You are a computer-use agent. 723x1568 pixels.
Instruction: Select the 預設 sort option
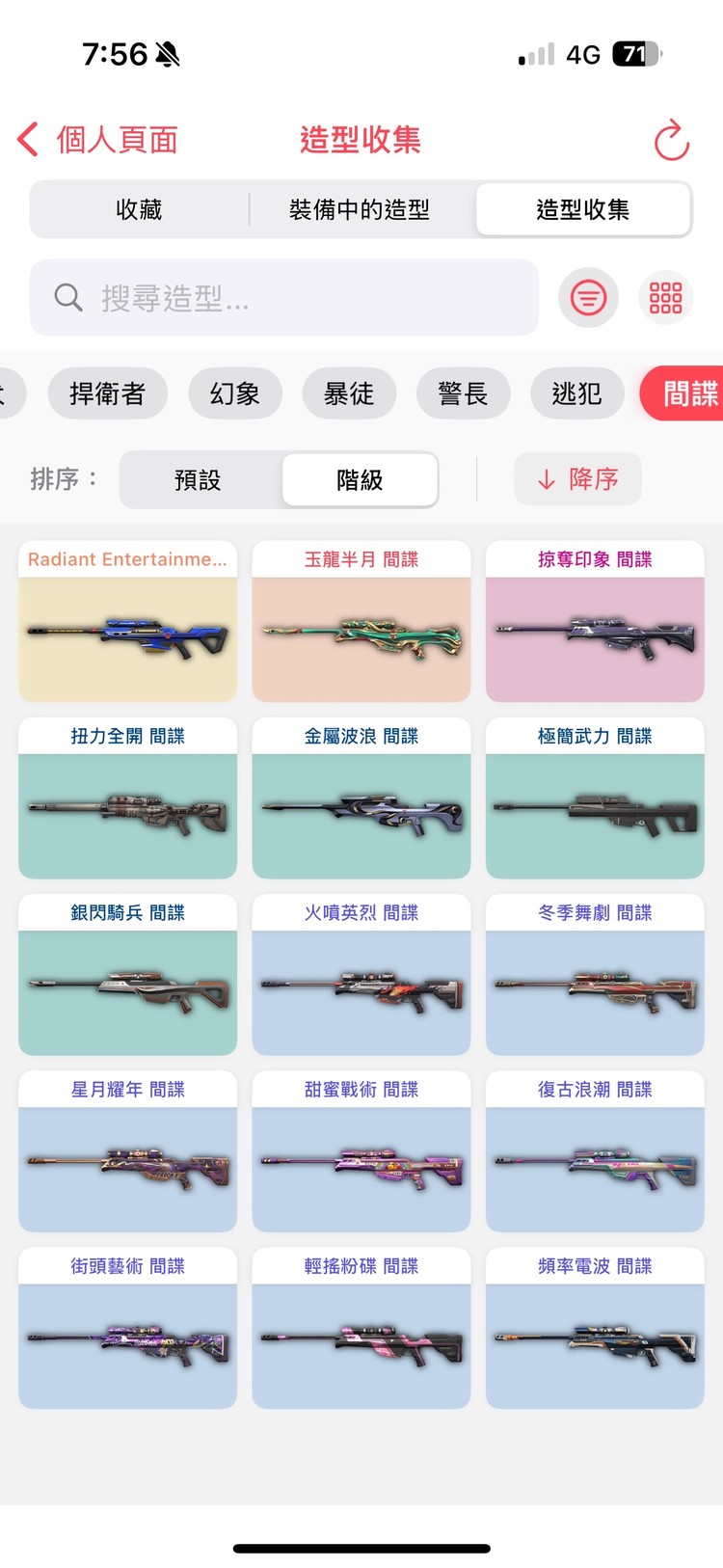199,479
